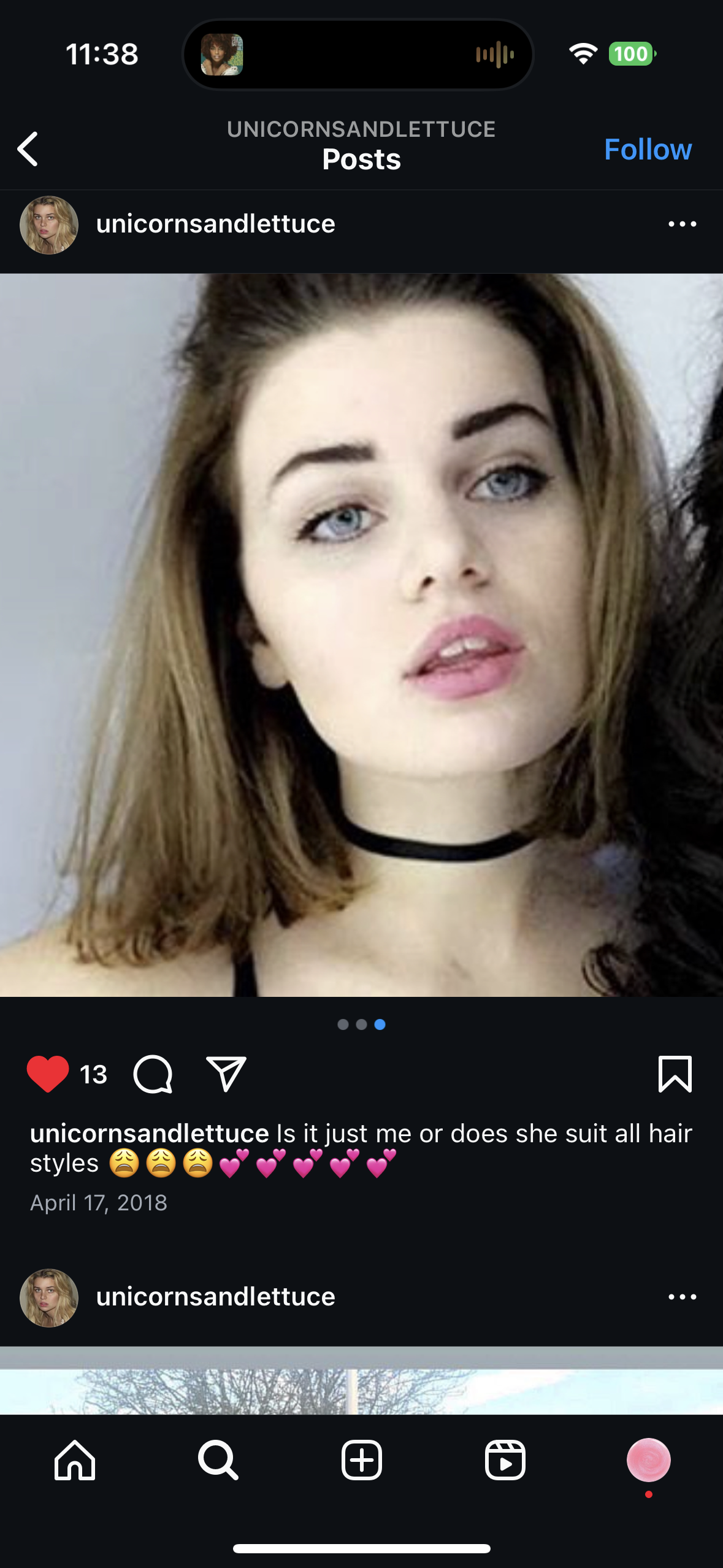Save the post with the bookmark icon
Viewport: 723px width, 1568px height.
click(675, 1074)
